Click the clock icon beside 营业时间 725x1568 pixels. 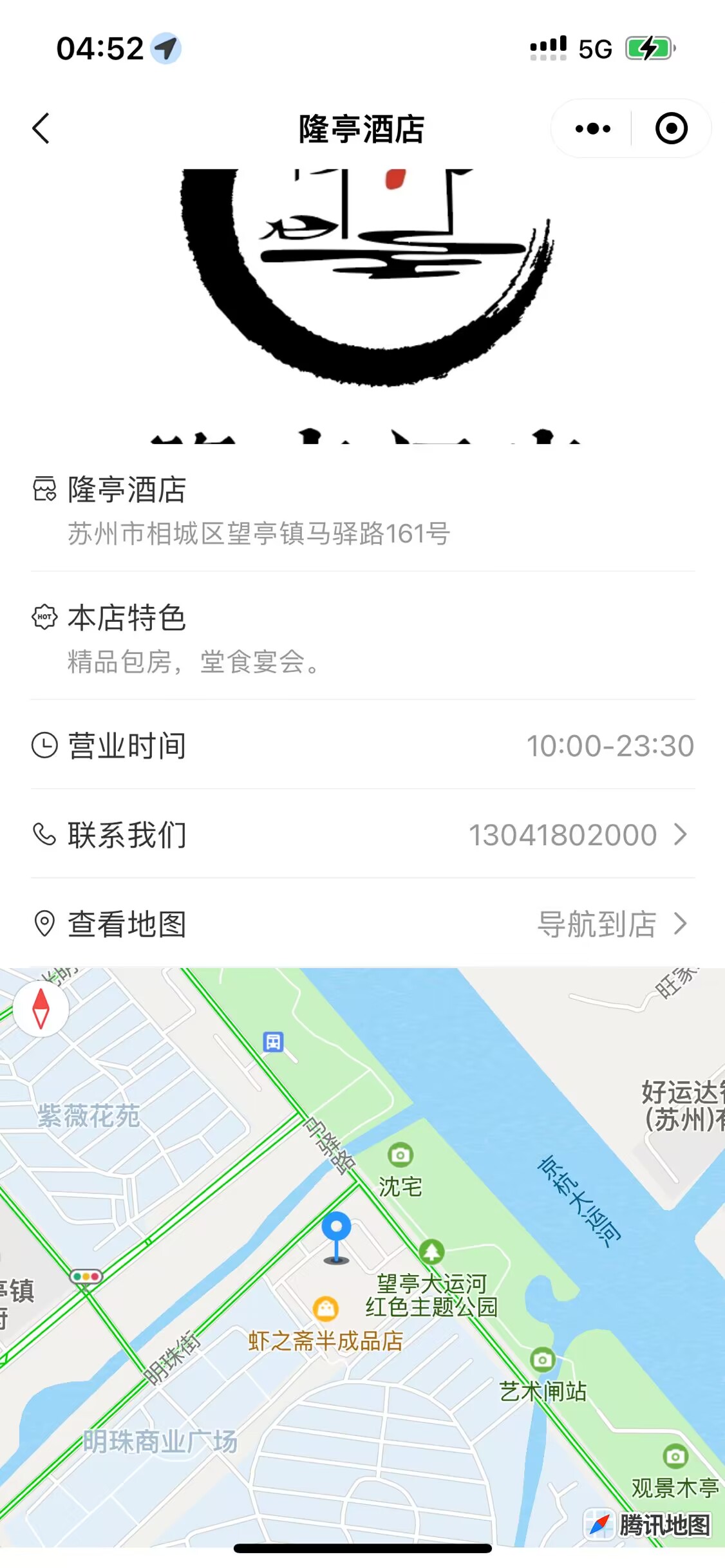[44, 745]
